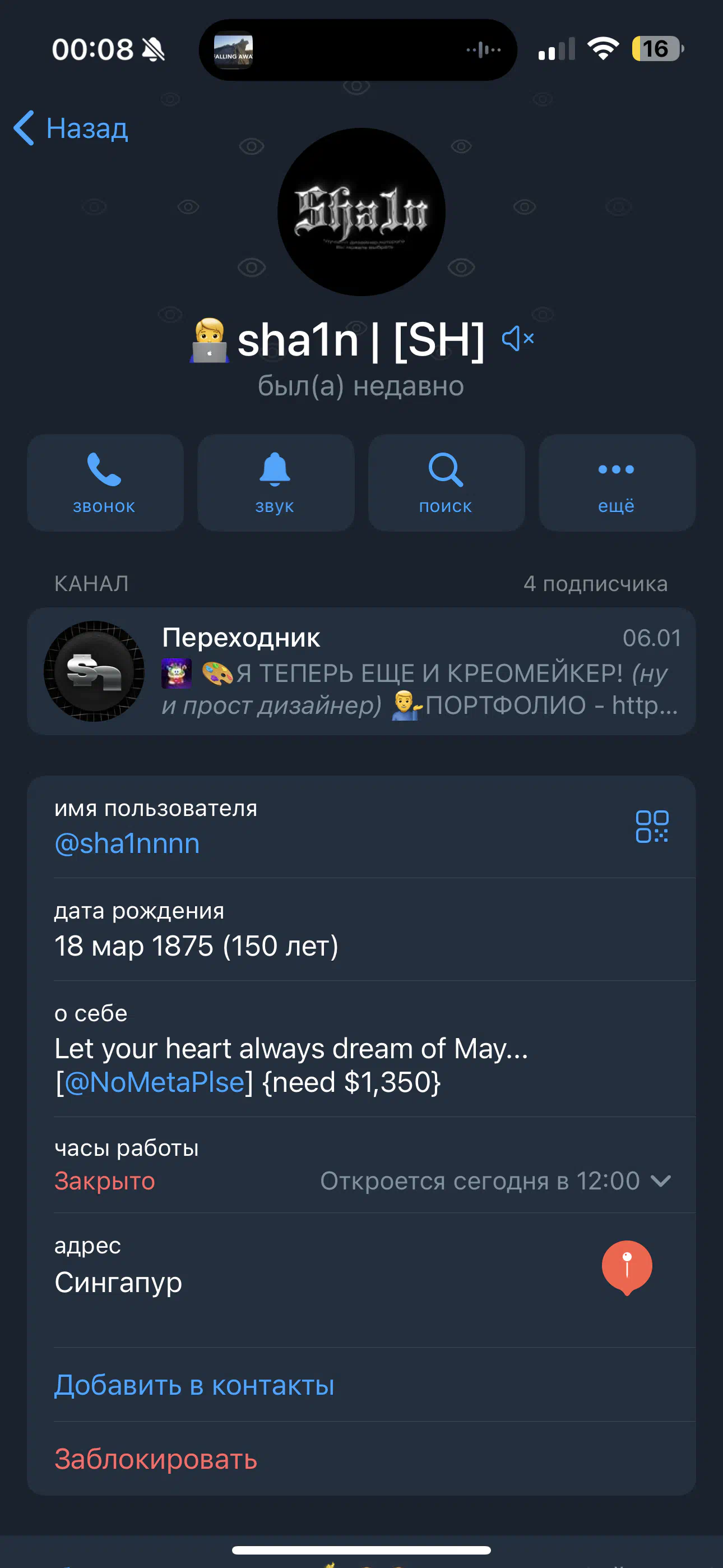
Task: Go back with the Назад button
Action: point(71,128)
